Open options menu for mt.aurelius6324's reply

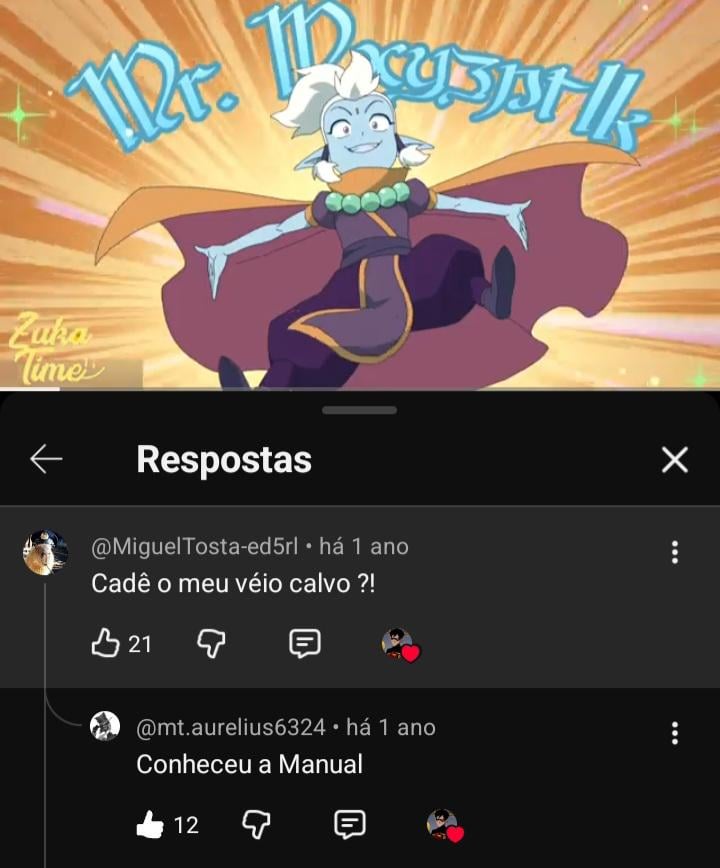tap(675, 733)
